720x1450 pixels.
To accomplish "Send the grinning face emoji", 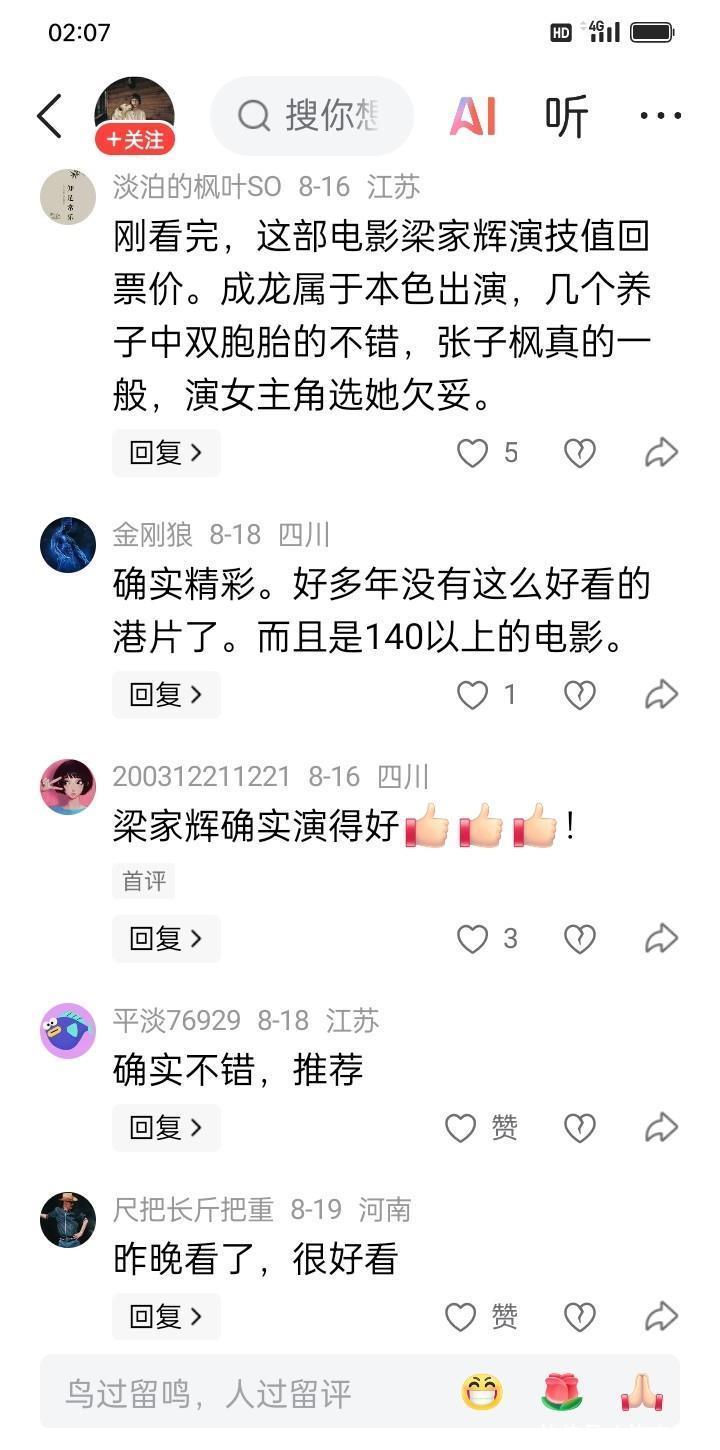I will point(482,1392).
